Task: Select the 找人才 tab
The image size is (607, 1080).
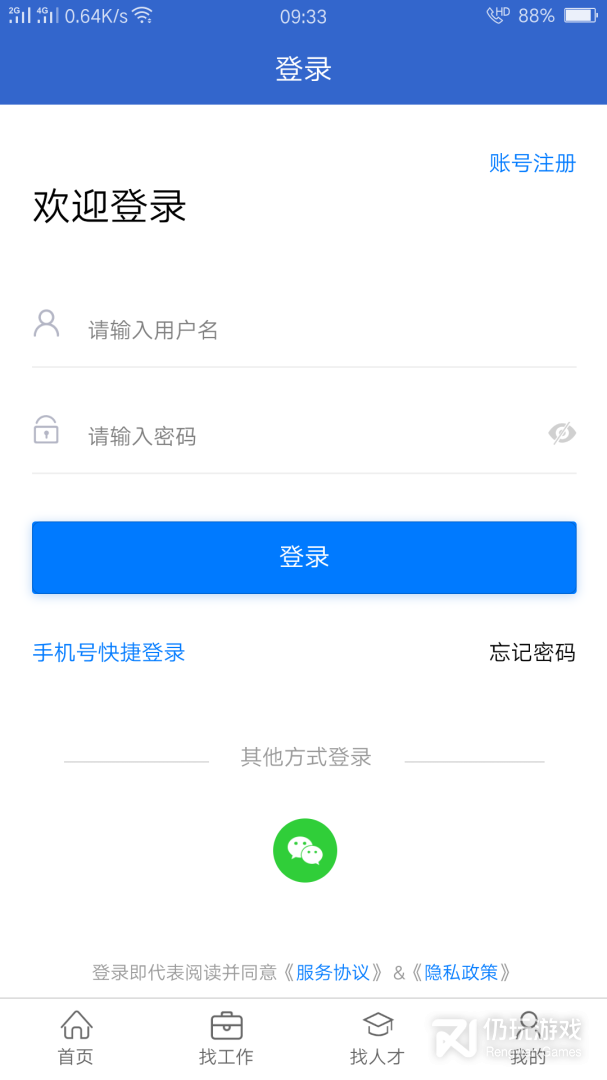Action: click(x=377, y=1038)
